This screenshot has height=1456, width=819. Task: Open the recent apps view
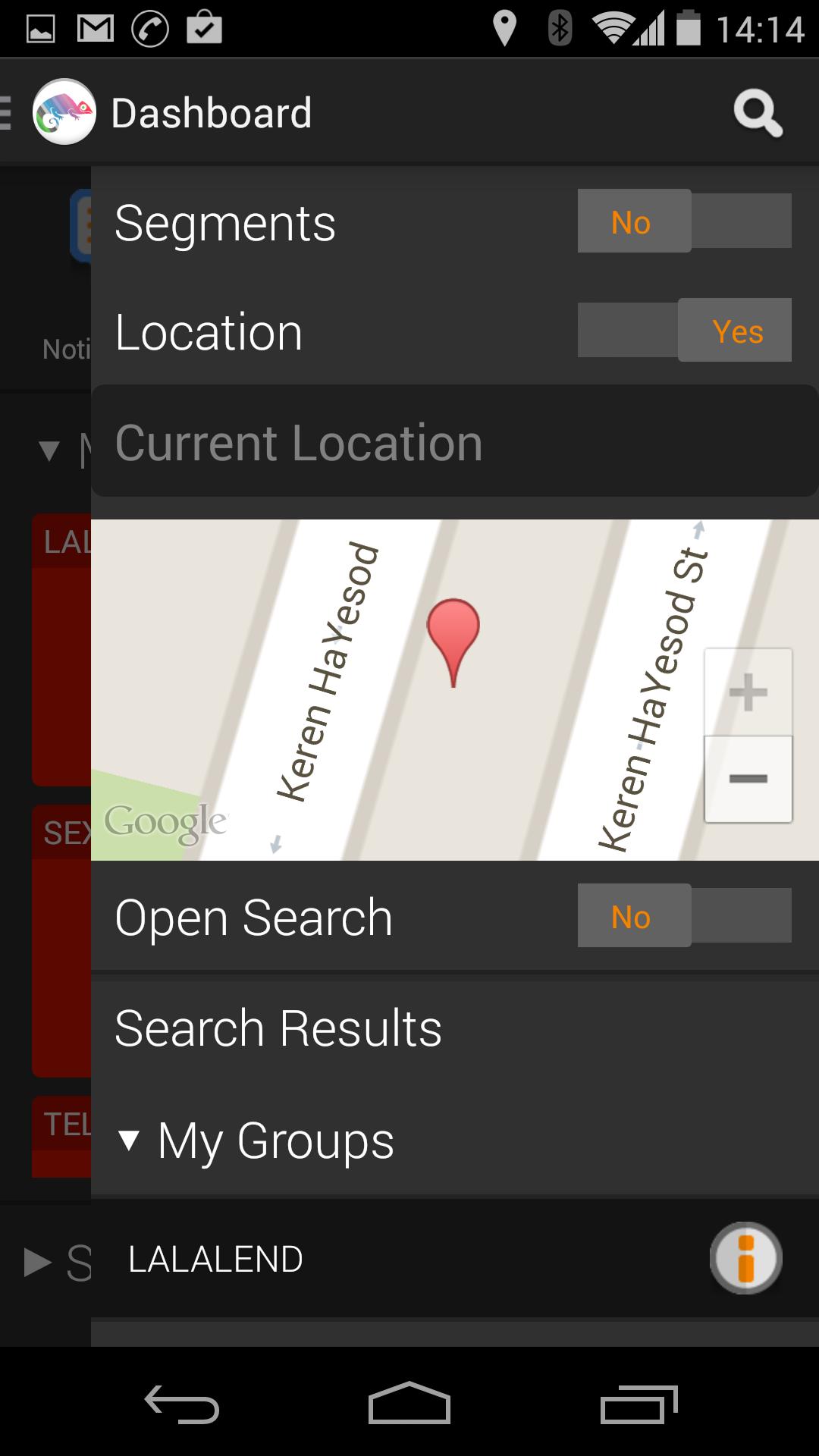tap(639, 1404)
